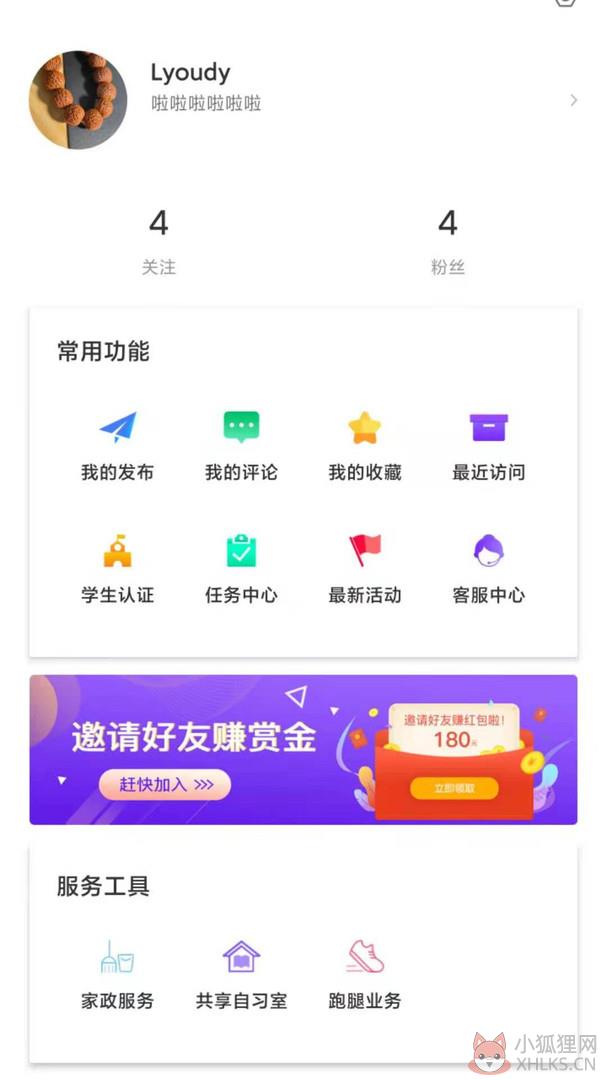Open 我的收藏 favorites
The width and height of the screenshot is (607, 1080).
click(364, 446)
